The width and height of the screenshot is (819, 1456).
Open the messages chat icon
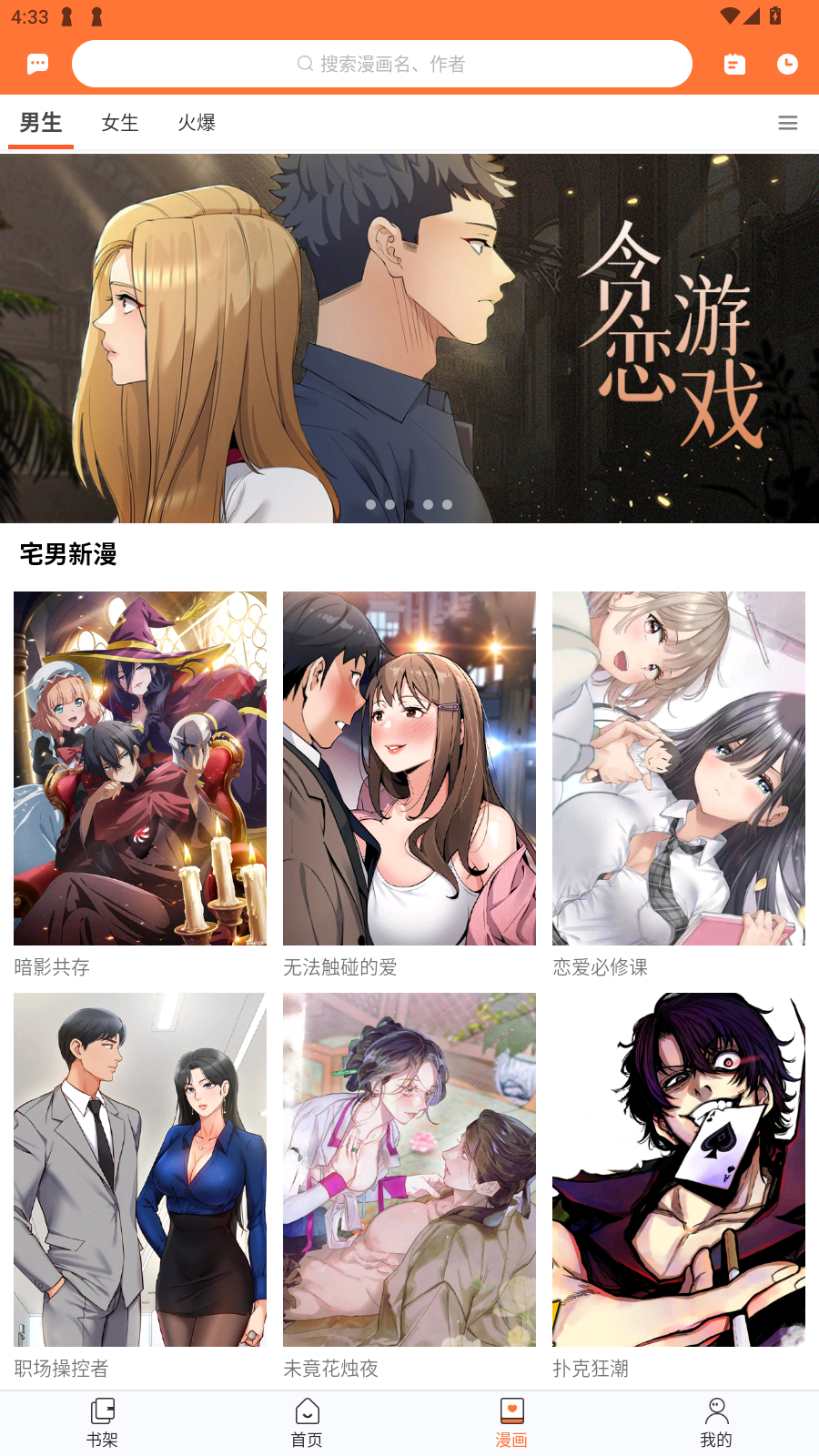tap(37, 64)
